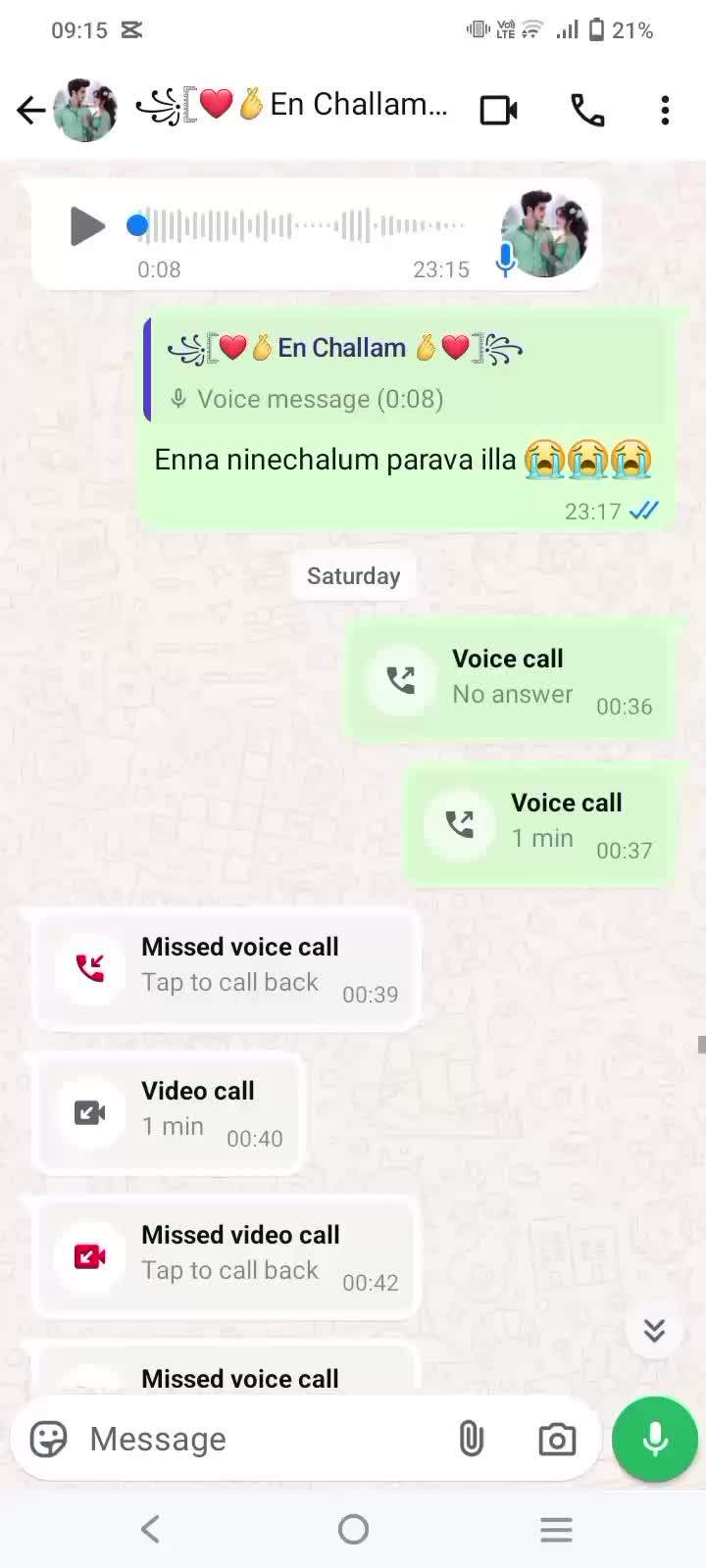
Task: Open the attachment paperclip menu
Action: 472,1439
